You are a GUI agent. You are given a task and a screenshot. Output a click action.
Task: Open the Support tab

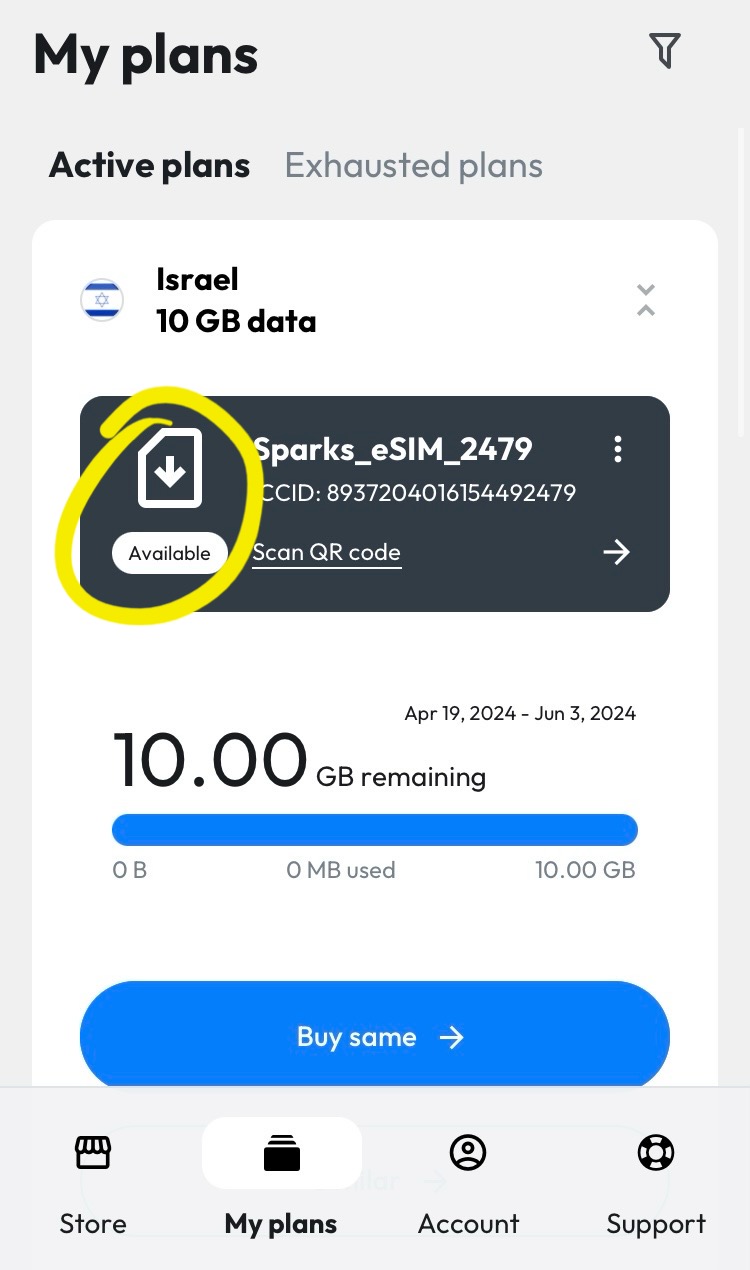pos(656,1185)
